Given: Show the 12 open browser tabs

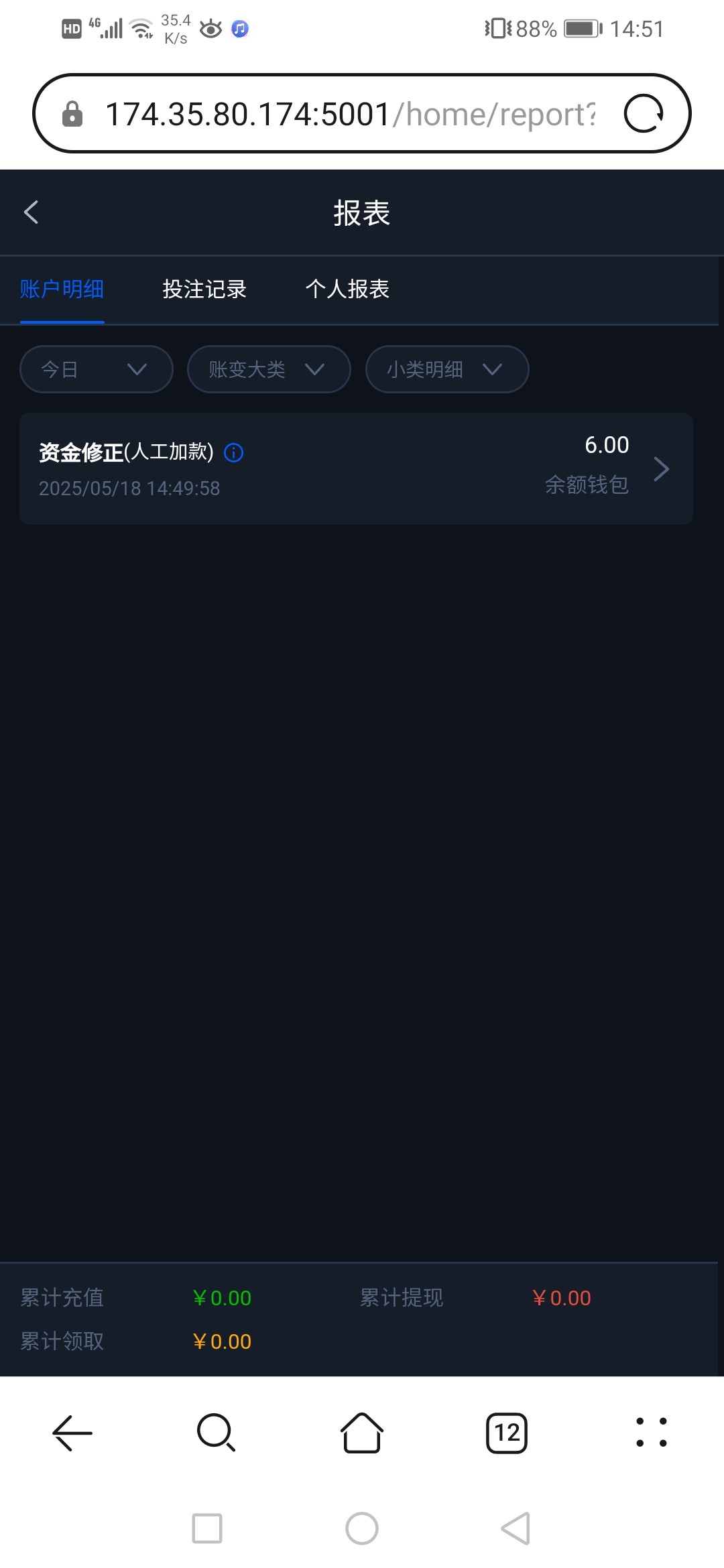Looking at the screenshot, I should 507,1433.
